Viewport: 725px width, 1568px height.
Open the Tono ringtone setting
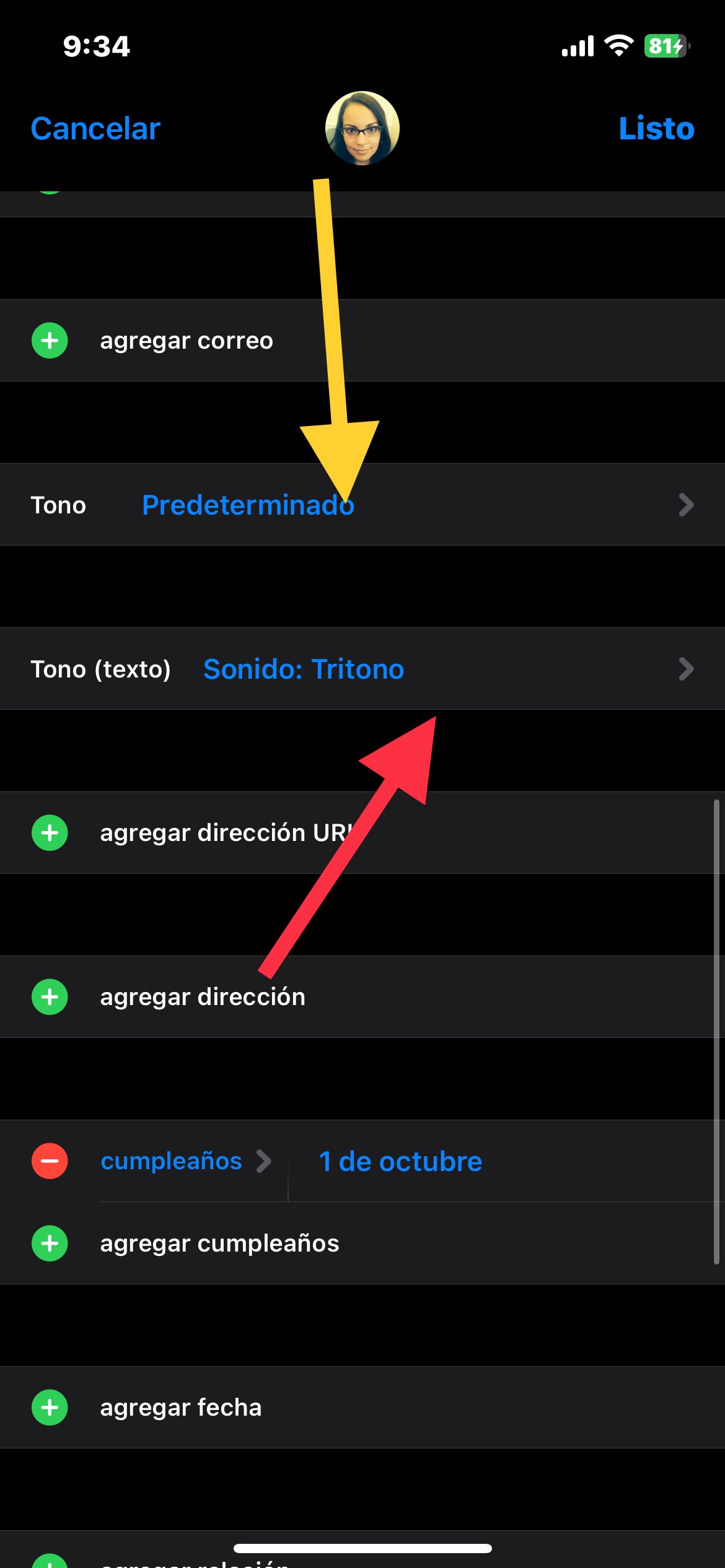[x=362, y=505]
